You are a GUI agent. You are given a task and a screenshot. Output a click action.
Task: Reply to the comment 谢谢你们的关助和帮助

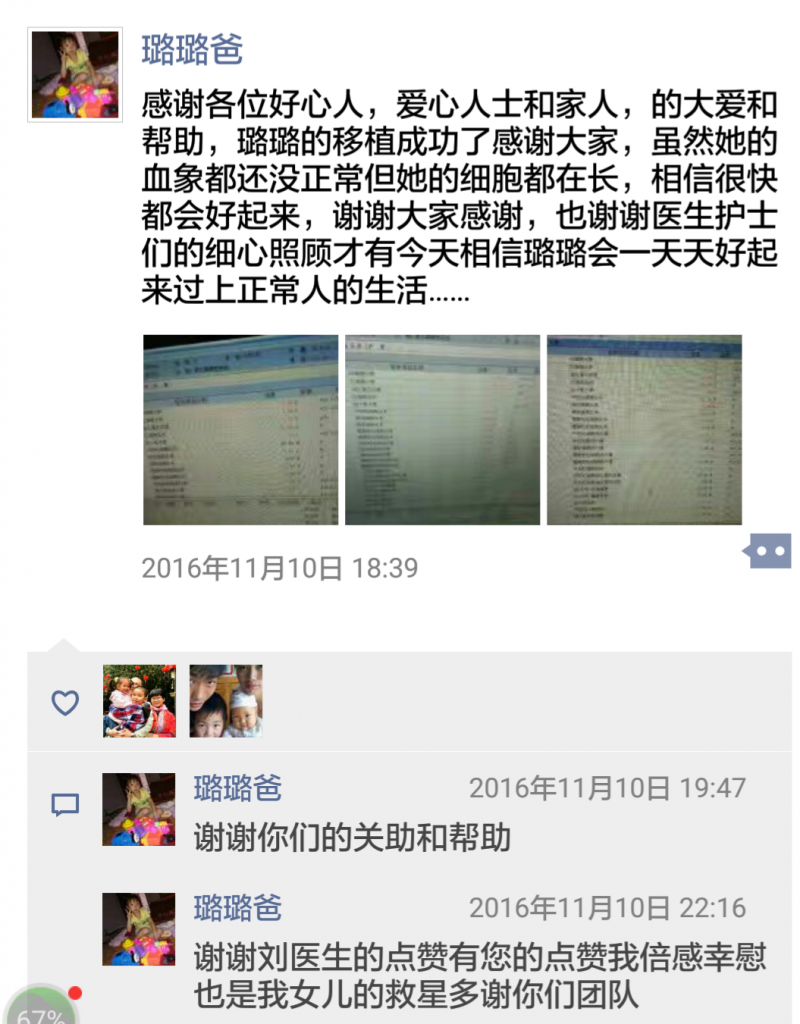[352, 838]
